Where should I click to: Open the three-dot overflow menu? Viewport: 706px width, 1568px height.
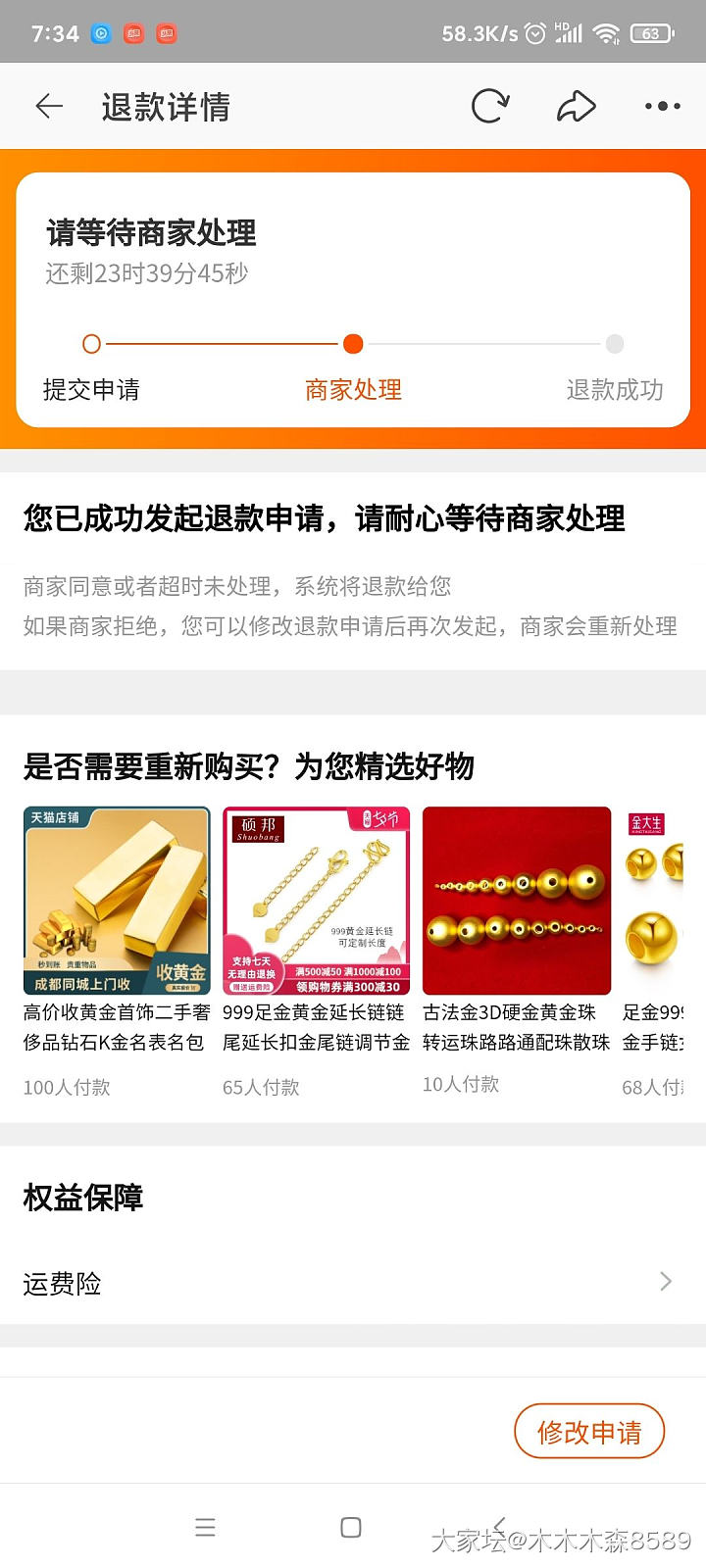point(662,106)
